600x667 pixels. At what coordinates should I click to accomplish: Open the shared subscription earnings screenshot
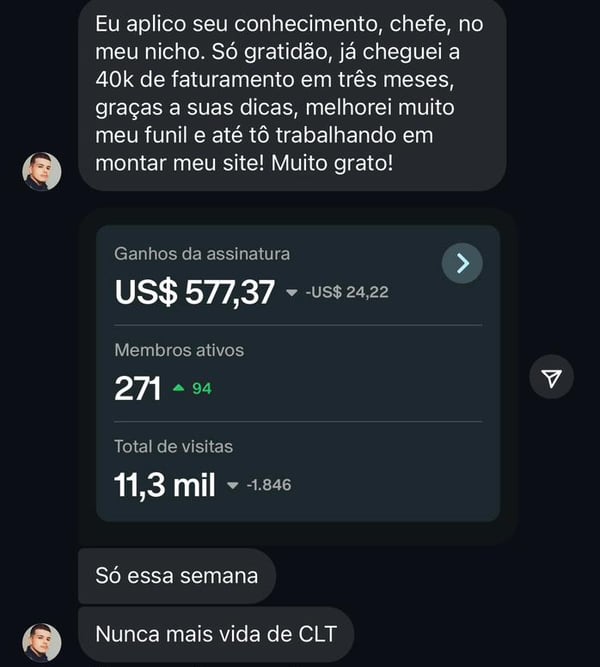coord(297,372)
